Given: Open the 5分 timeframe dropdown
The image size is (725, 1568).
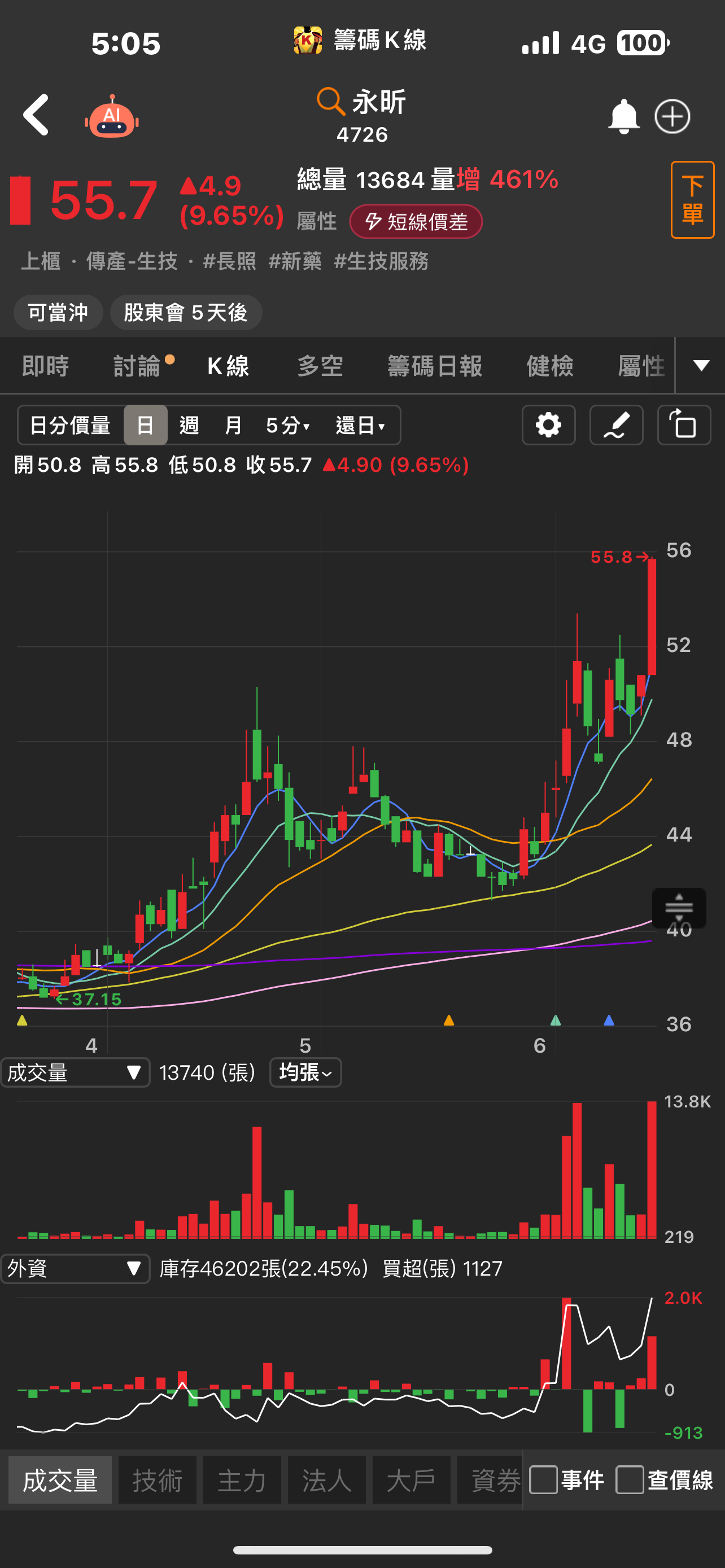Looking at the screenshot, I should click(x=287, y=425).
